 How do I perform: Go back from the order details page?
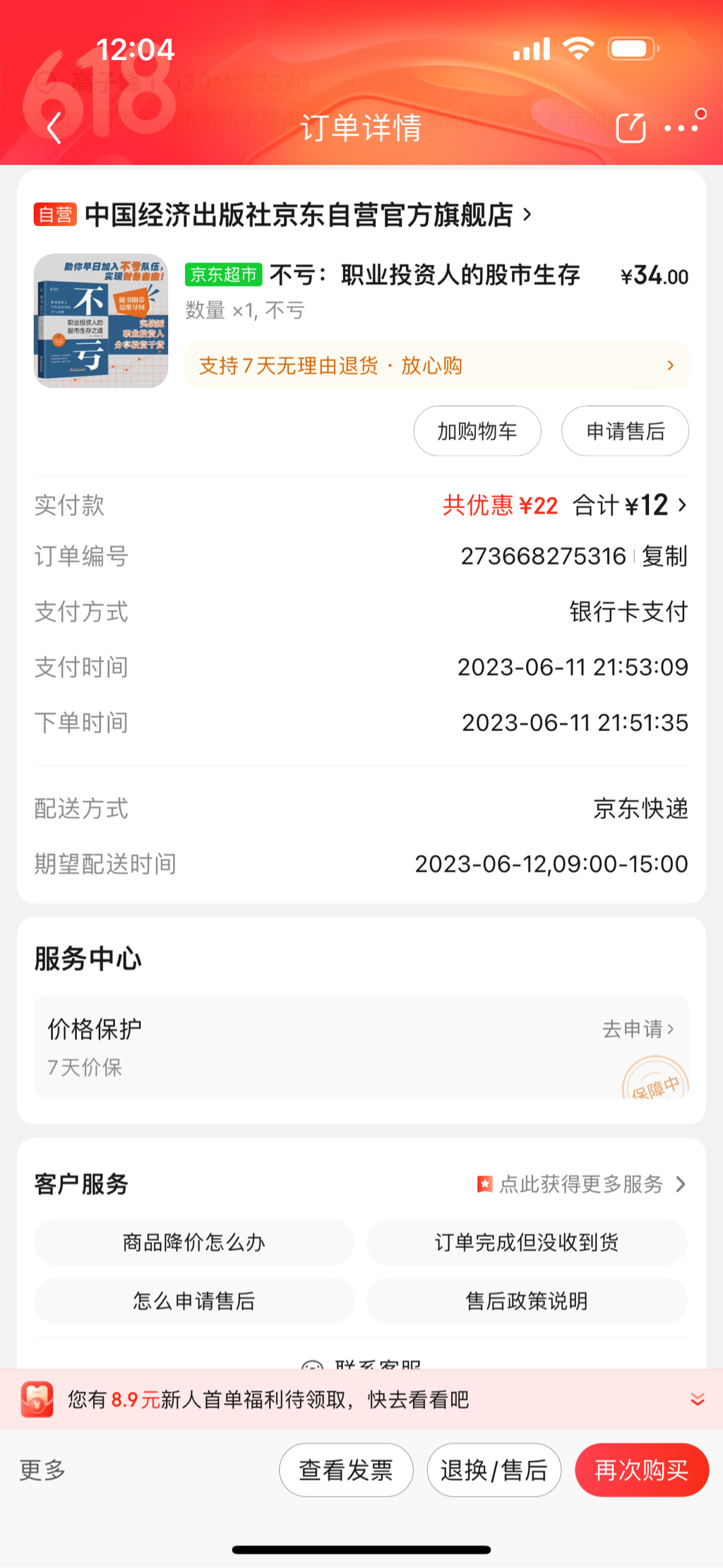54,128
